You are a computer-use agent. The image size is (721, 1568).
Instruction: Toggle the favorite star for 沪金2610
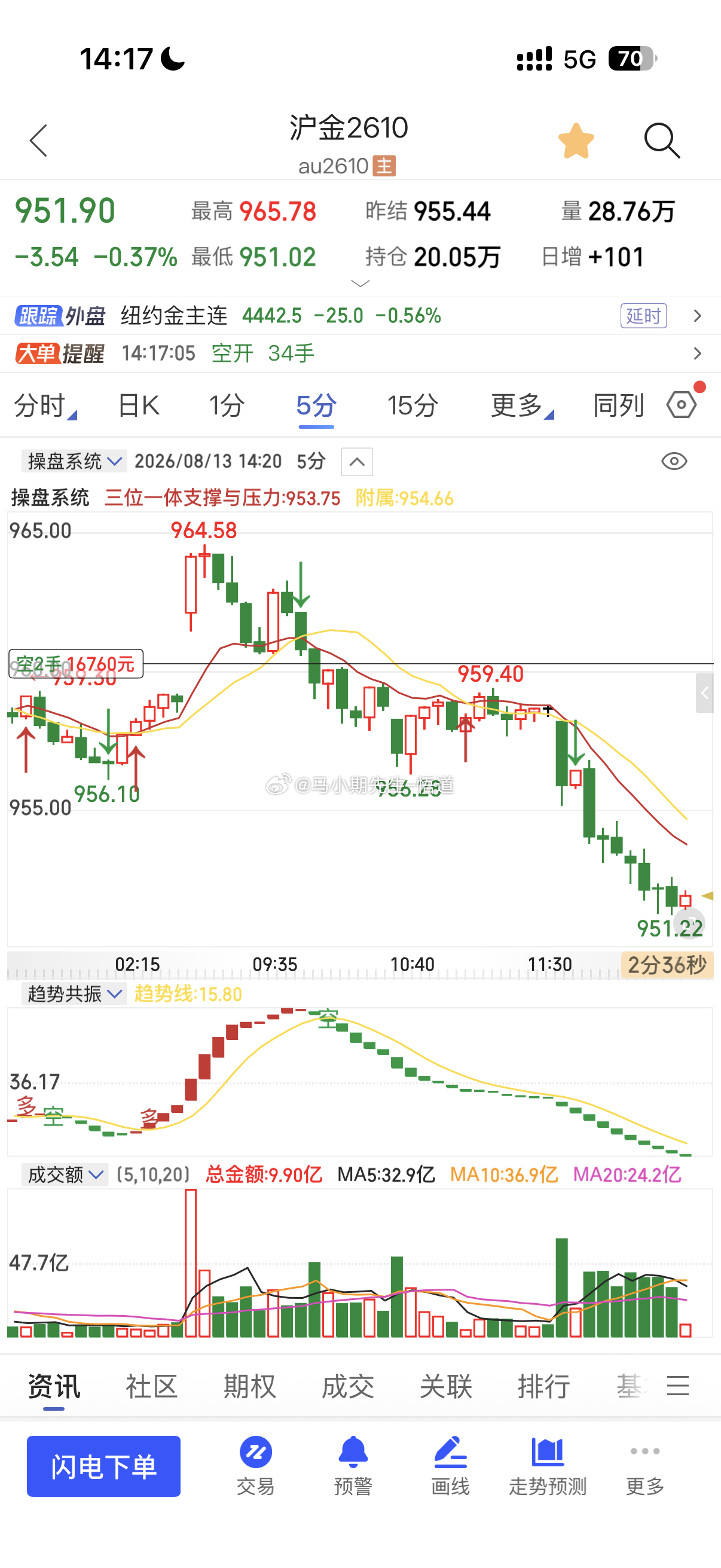[x=576, y=141]
